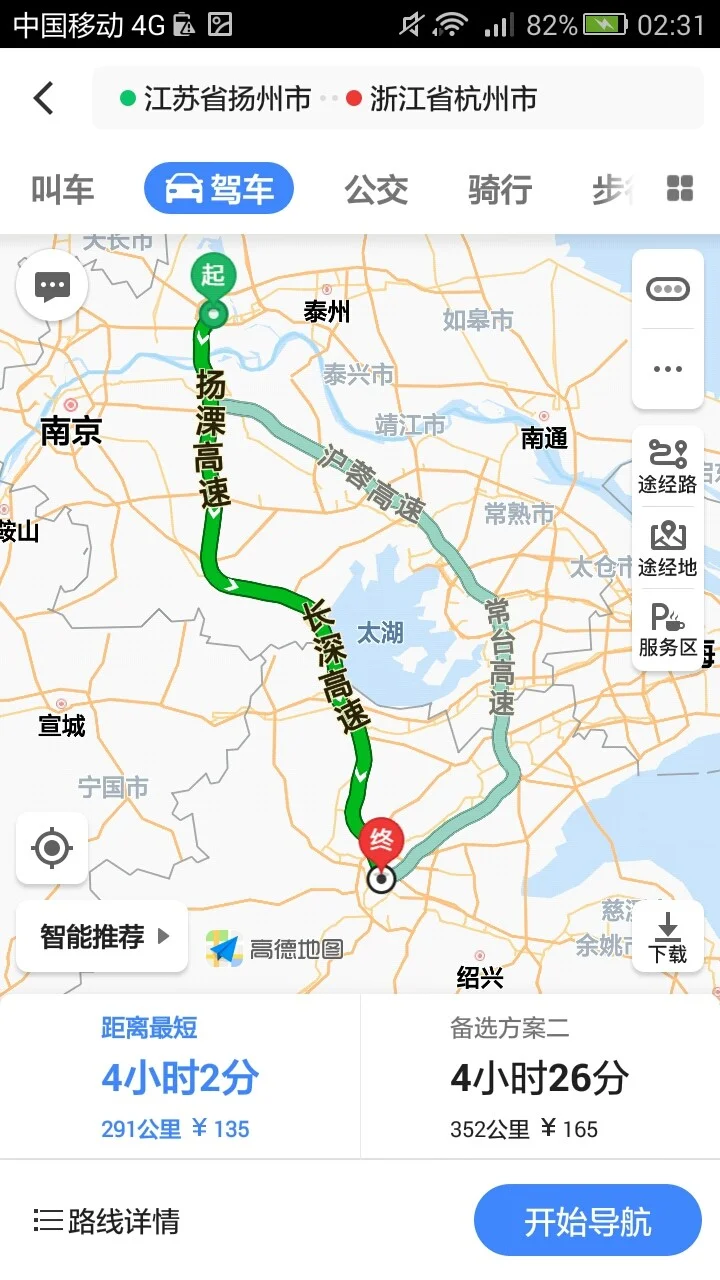The width and height of the screenshot is (720, 1280).
Task: Select the 距离最短 shortest distance route
Action: (x=179, y=1078)
